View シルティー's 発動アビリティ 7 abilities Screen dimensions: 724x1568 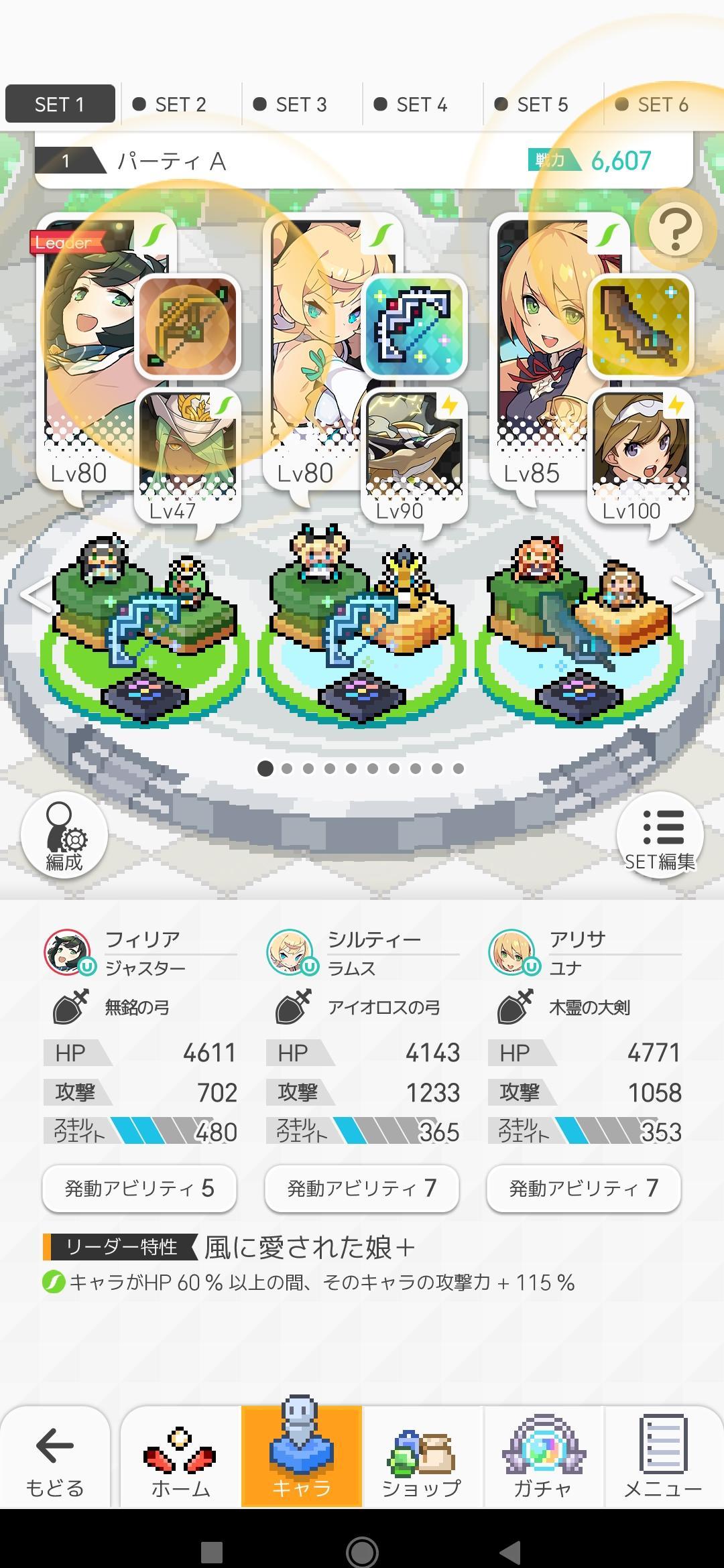362,1189
